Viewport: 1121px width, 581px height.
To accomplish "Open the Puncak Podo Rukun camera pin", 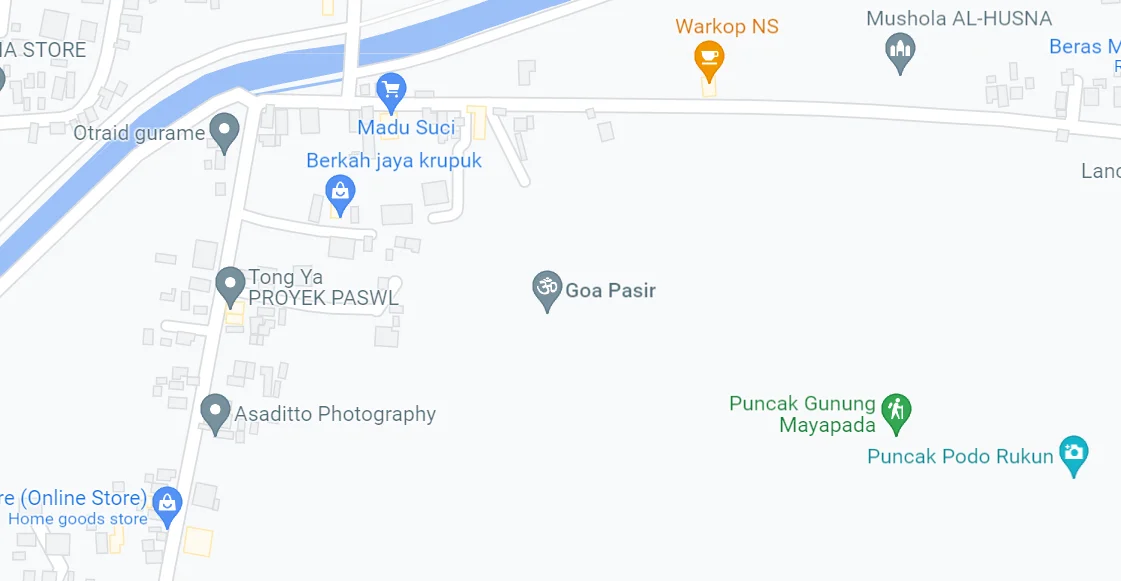I will click(x=1073, y=455).
